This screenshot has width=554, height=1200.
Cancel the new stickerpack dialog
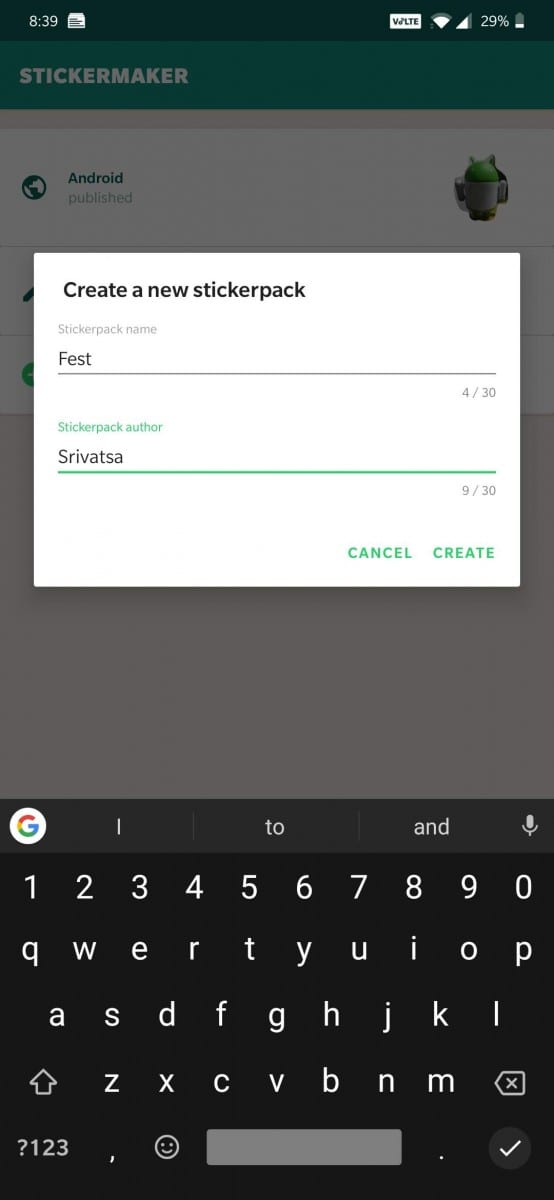(380, 553)
